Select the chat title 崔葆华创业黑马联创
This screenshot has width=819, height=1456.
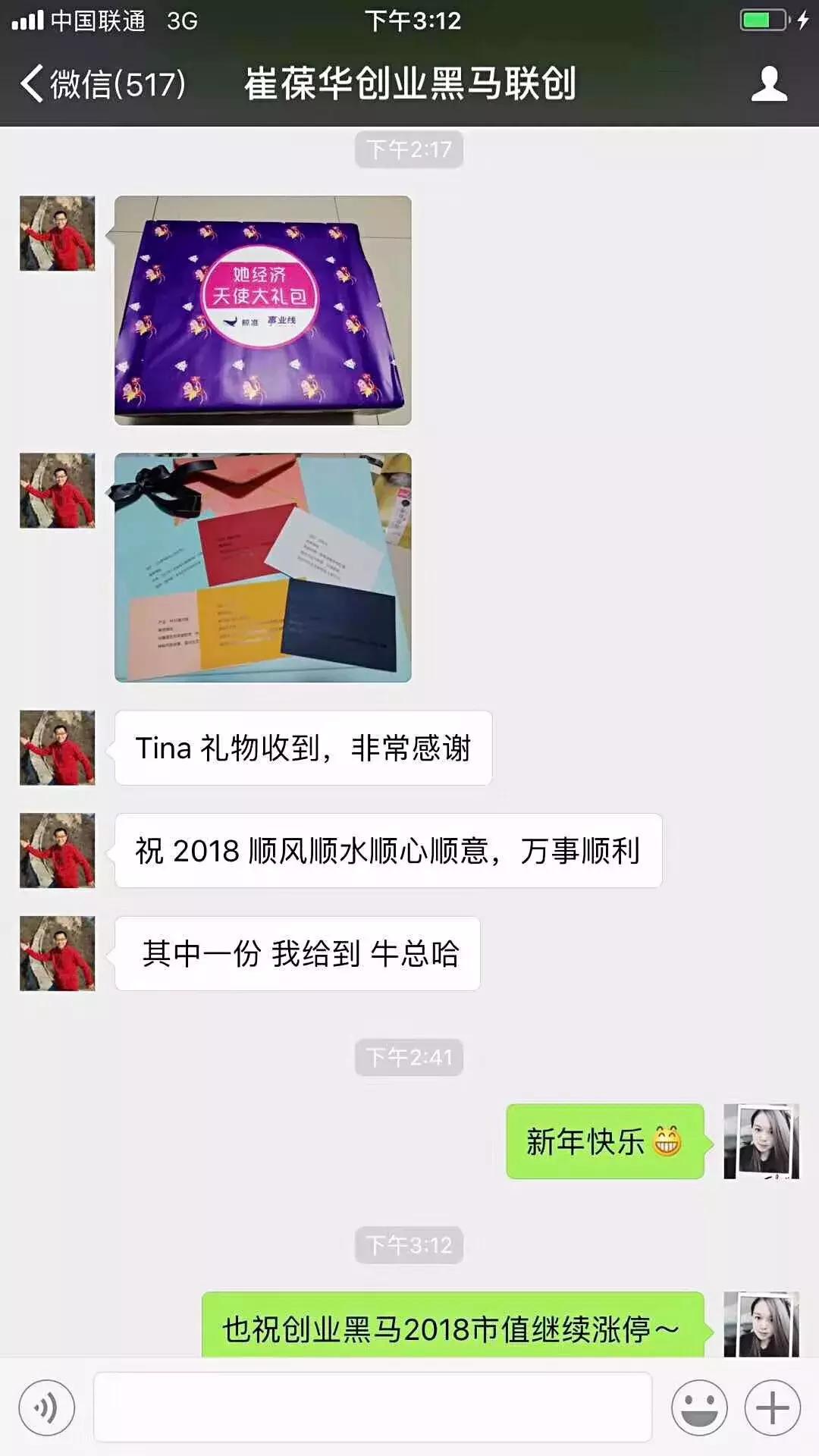(409, 83)
